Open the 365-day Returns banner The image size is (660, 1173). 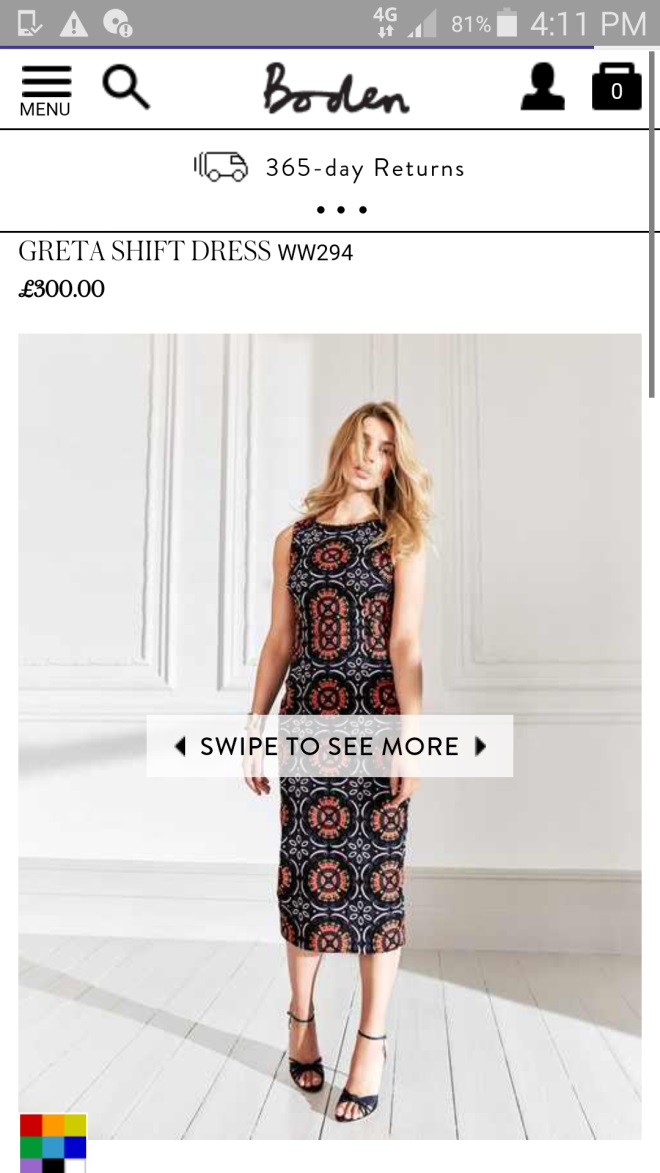[x=330, y=168]
